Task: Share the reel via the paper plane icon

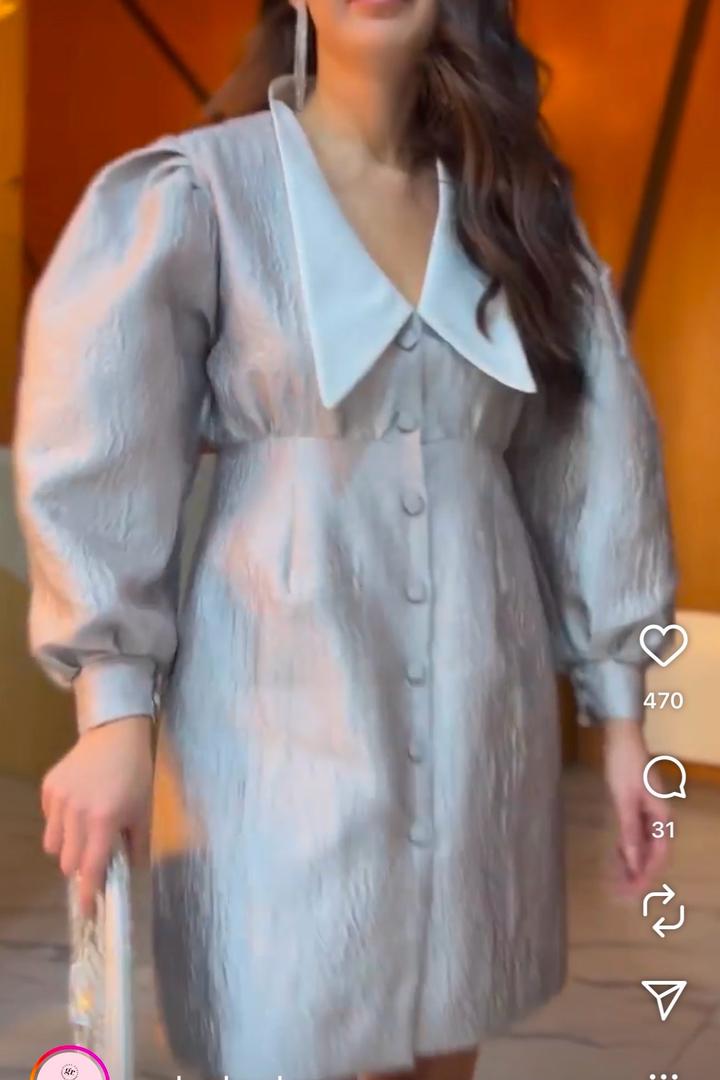Action: tap(664, 997)
